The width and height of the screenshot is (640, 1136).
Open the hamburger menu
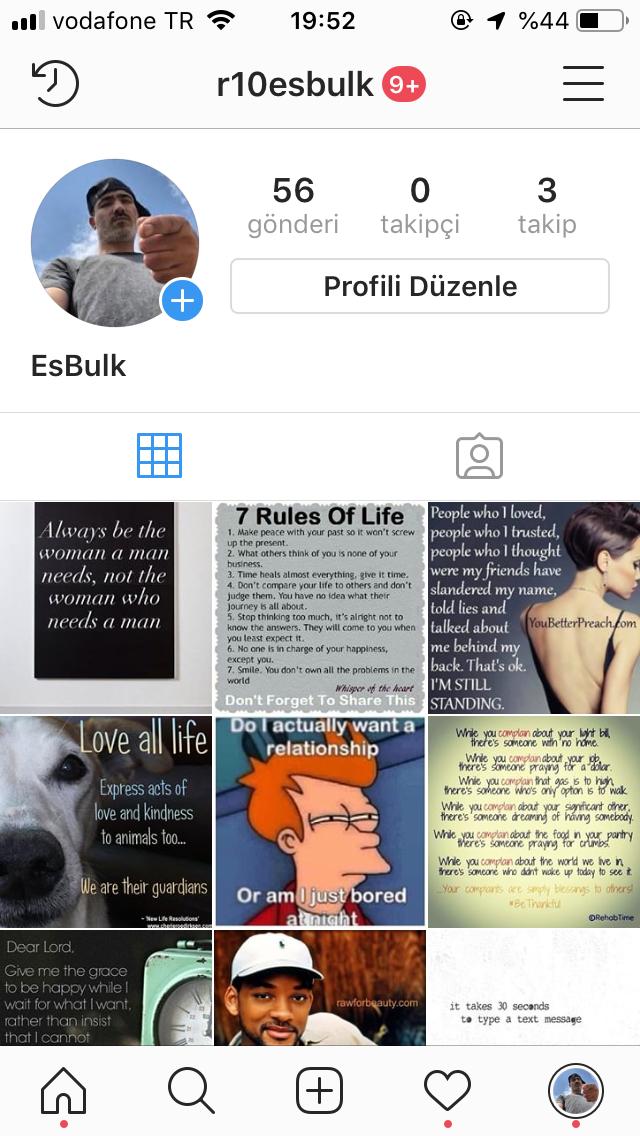pyautogui.click(x=583, y=84)
